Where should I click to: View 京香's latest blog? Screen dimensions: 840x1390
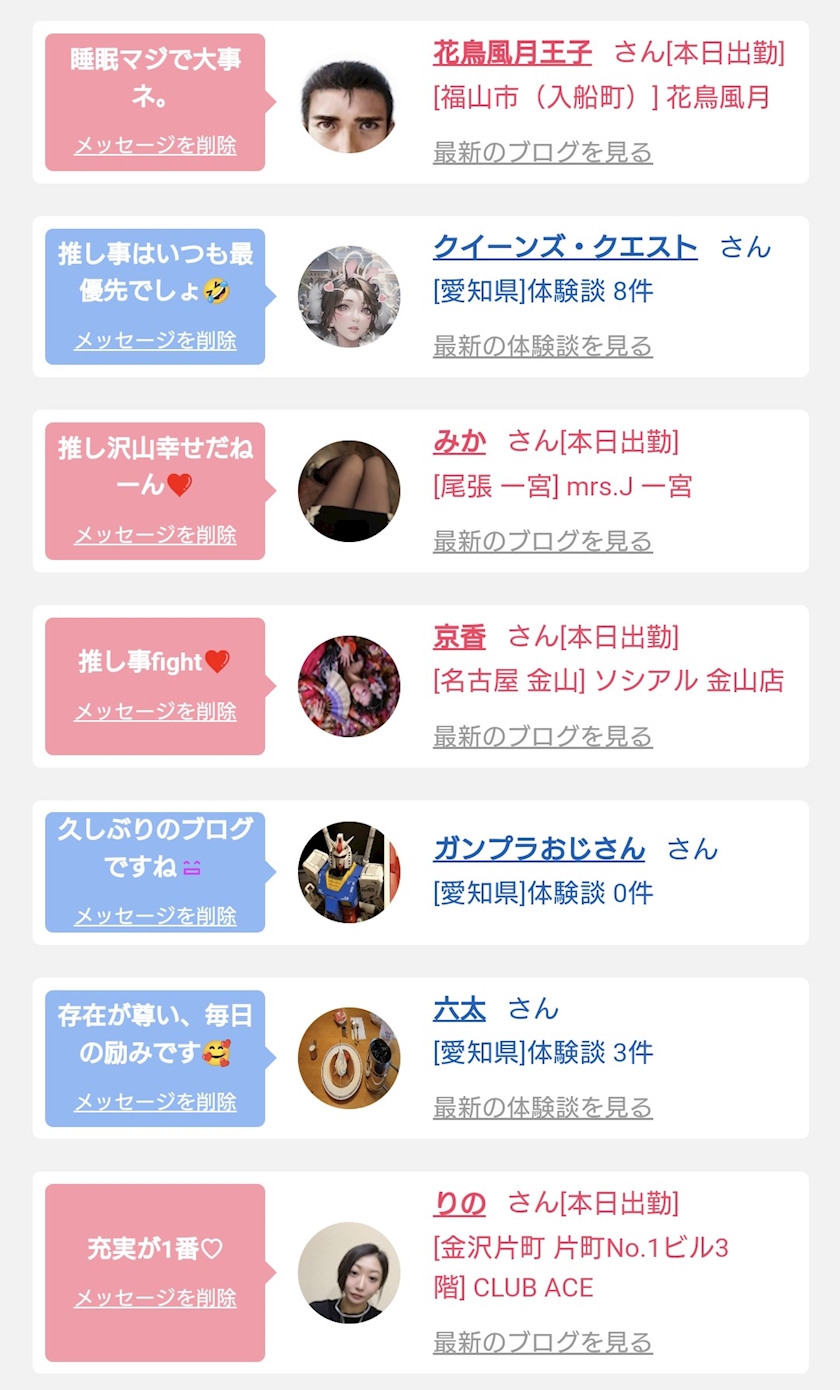pos(542,737)
